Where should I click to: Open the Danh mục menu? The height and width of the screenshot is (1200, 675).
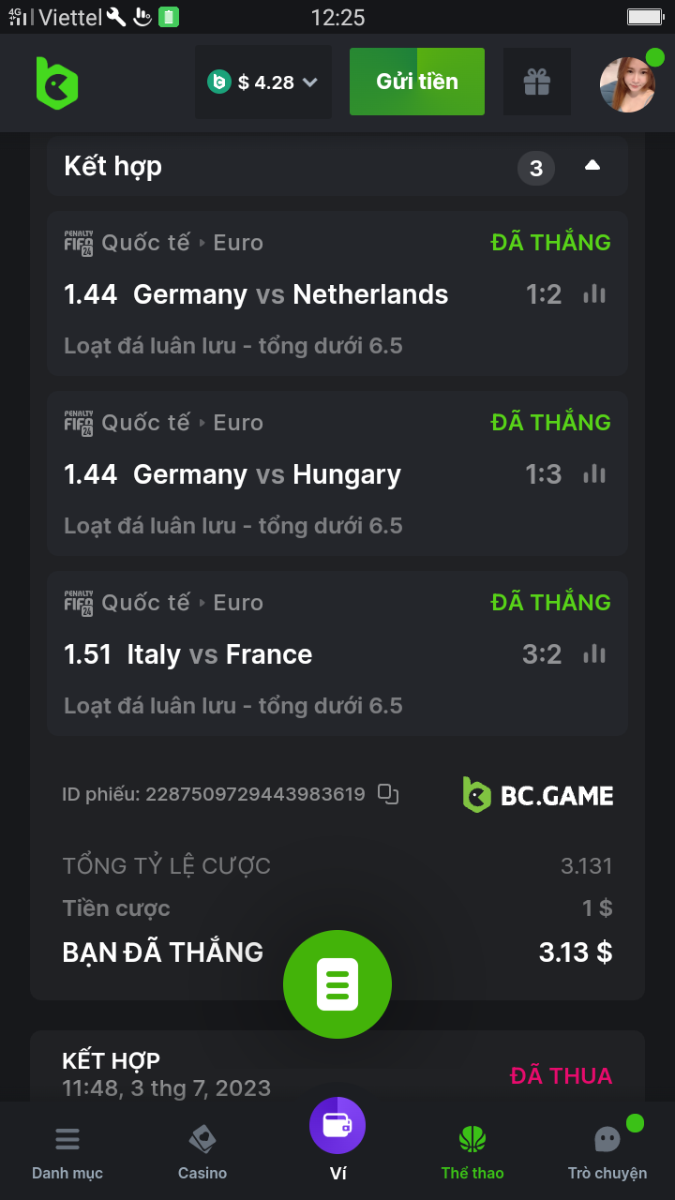[67, 1152]
